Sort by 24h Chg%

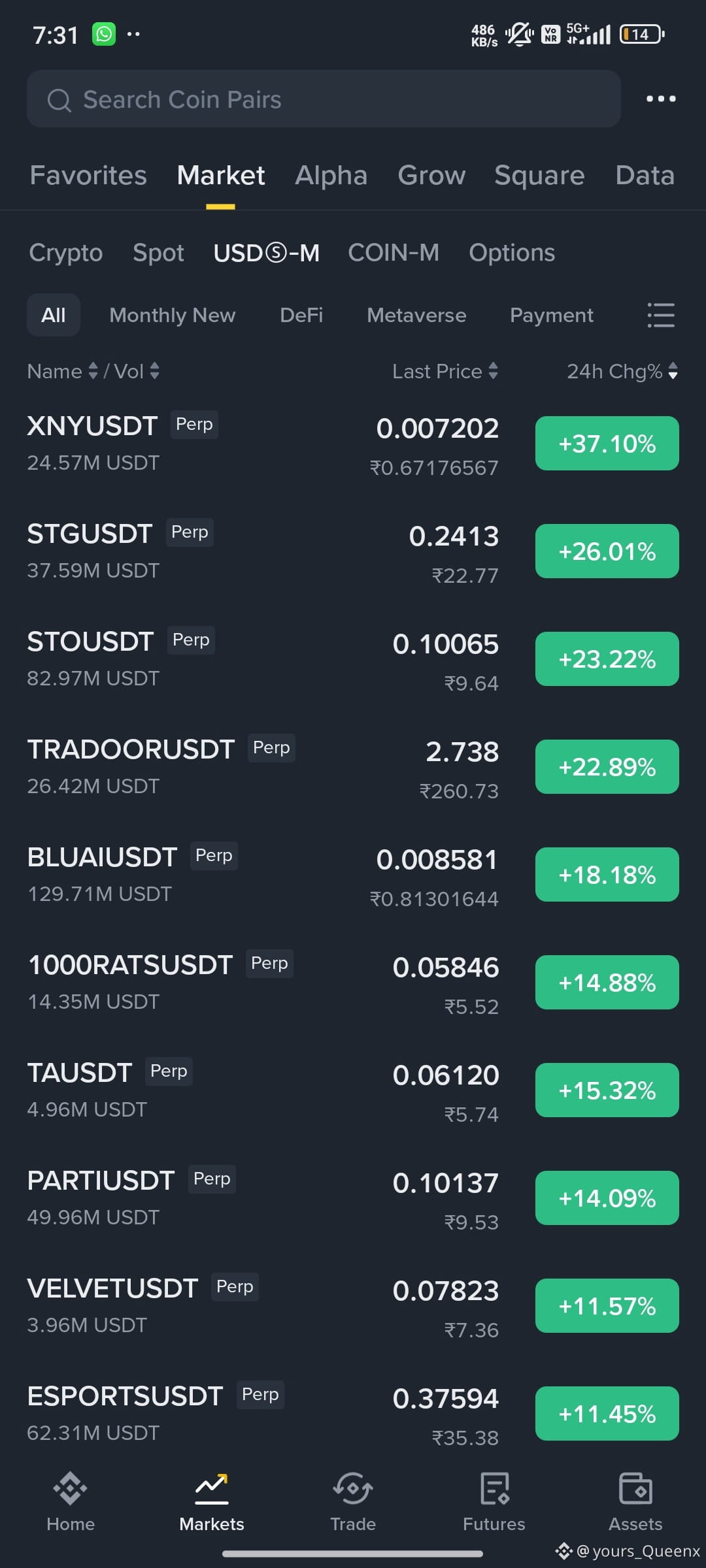point(622,371)
